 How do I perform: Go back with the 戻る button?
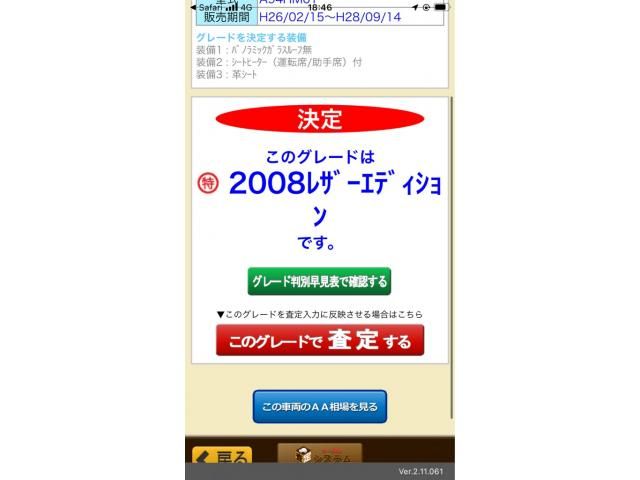221,455
